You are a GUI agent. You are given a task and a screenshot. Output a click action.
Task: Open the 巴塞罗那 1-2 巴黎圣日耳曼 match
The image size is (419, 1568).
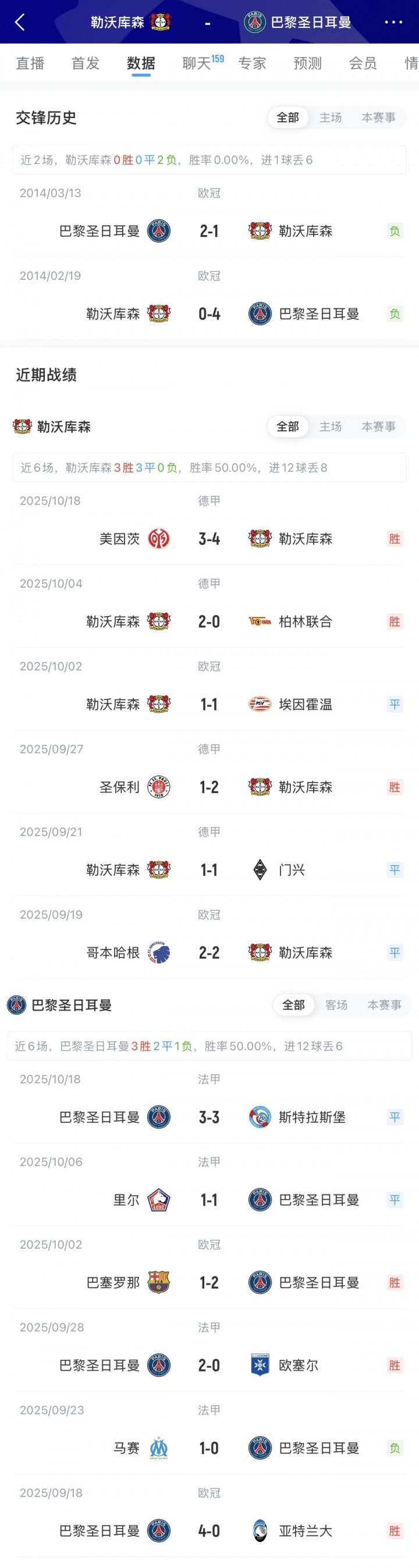[209, 1282]
